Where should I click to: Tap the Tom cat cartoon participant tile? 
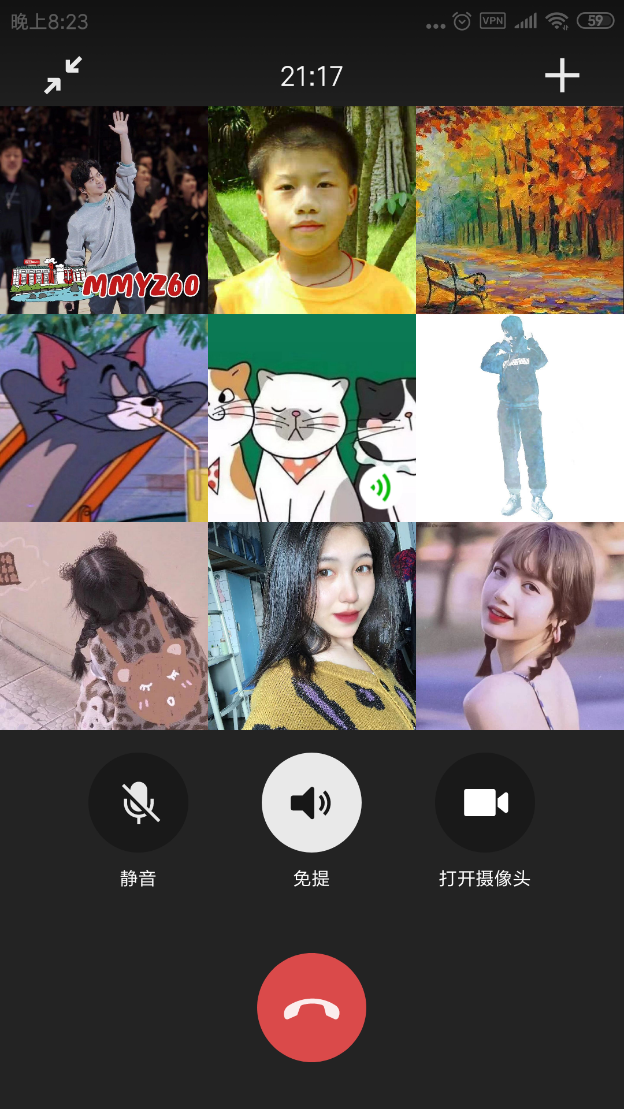coord(104,418)
